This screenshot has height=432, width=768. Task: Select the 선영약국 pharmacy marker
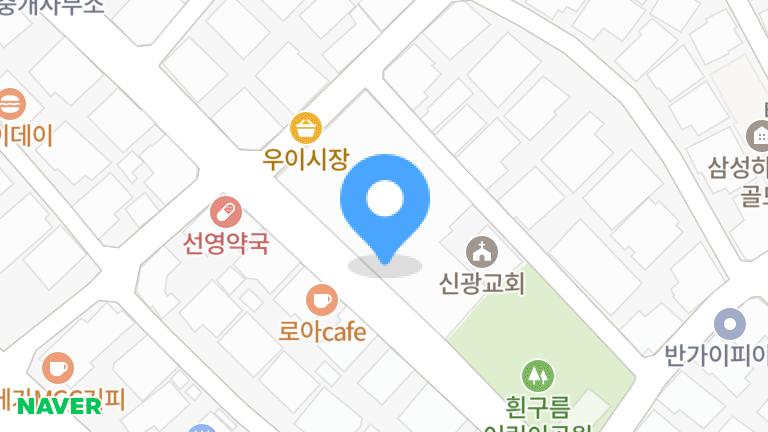click(226, 212)
